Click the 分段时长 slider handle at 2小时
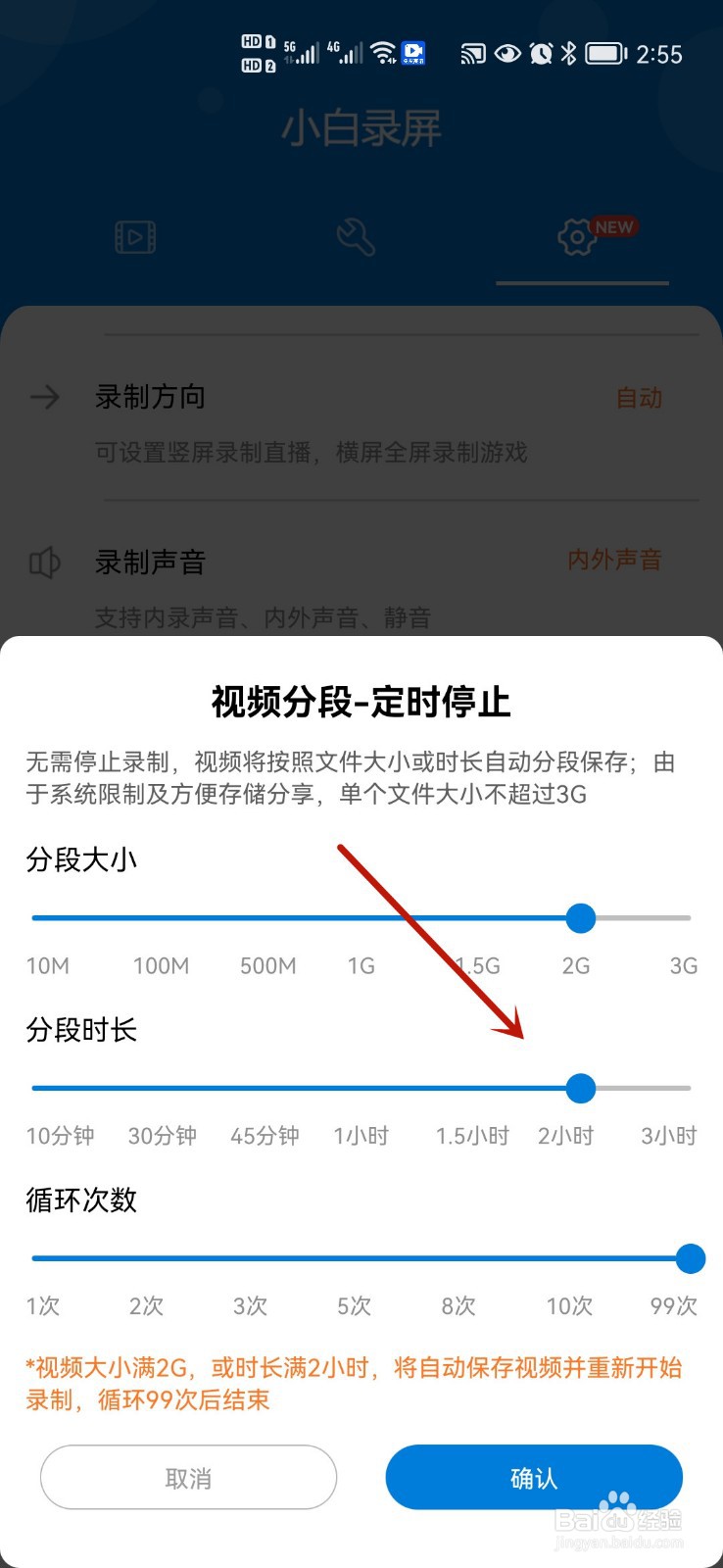Screen dimensions: 723x1568 tap(581, 1088)
